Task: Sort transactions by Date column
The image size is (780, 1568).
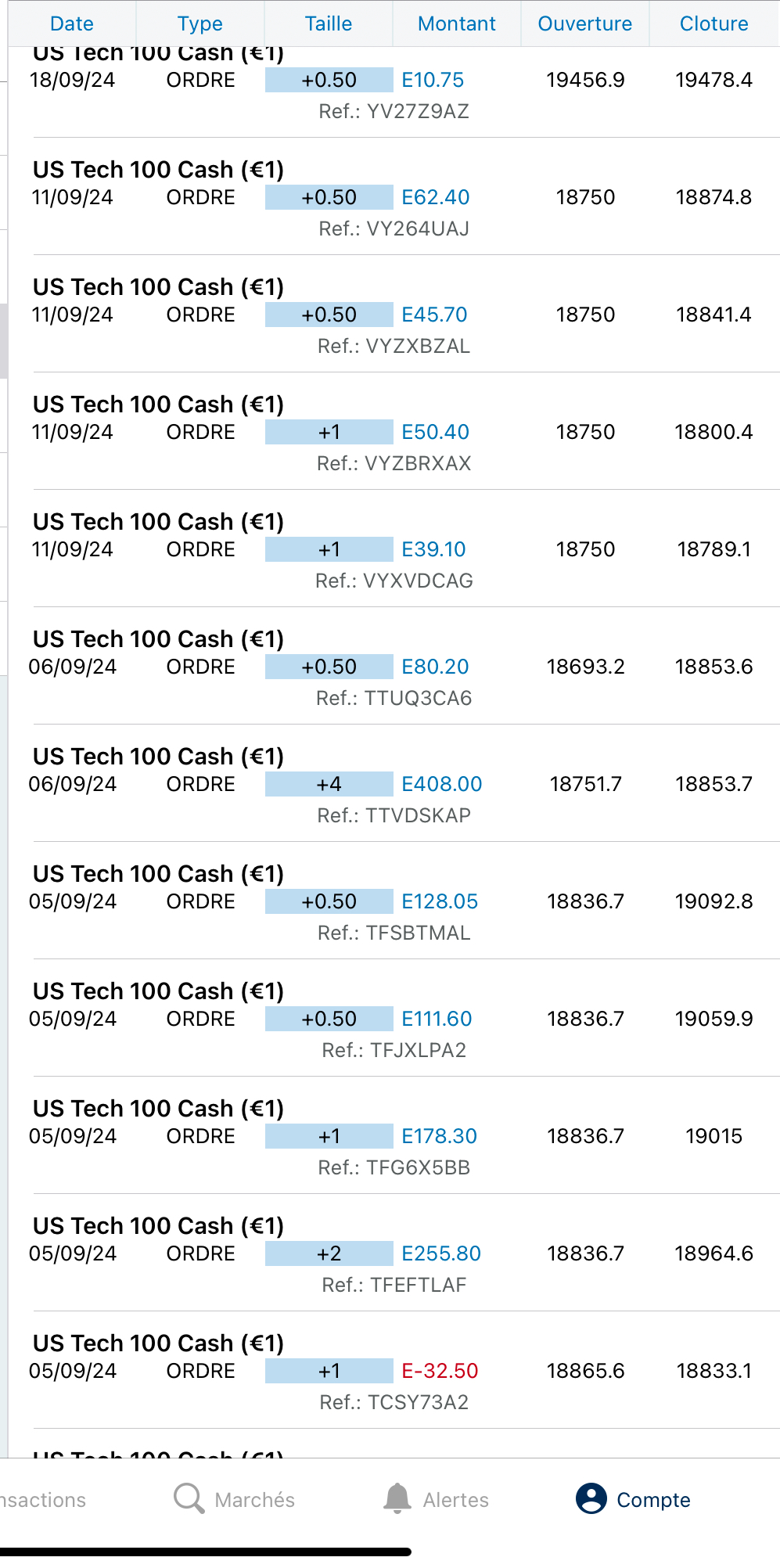Action: point(72,23)
